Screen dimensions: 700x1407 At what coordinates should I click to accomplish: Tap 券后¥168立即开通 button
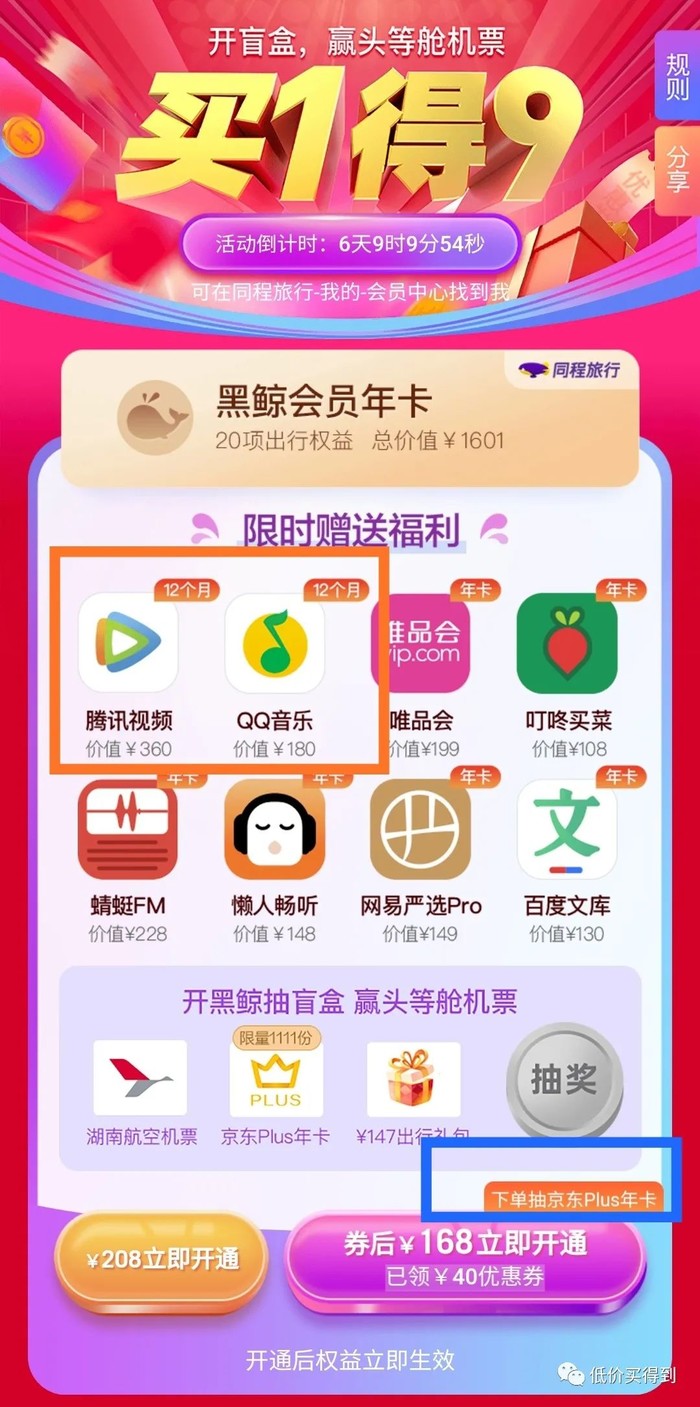(x=465, y=1256)
